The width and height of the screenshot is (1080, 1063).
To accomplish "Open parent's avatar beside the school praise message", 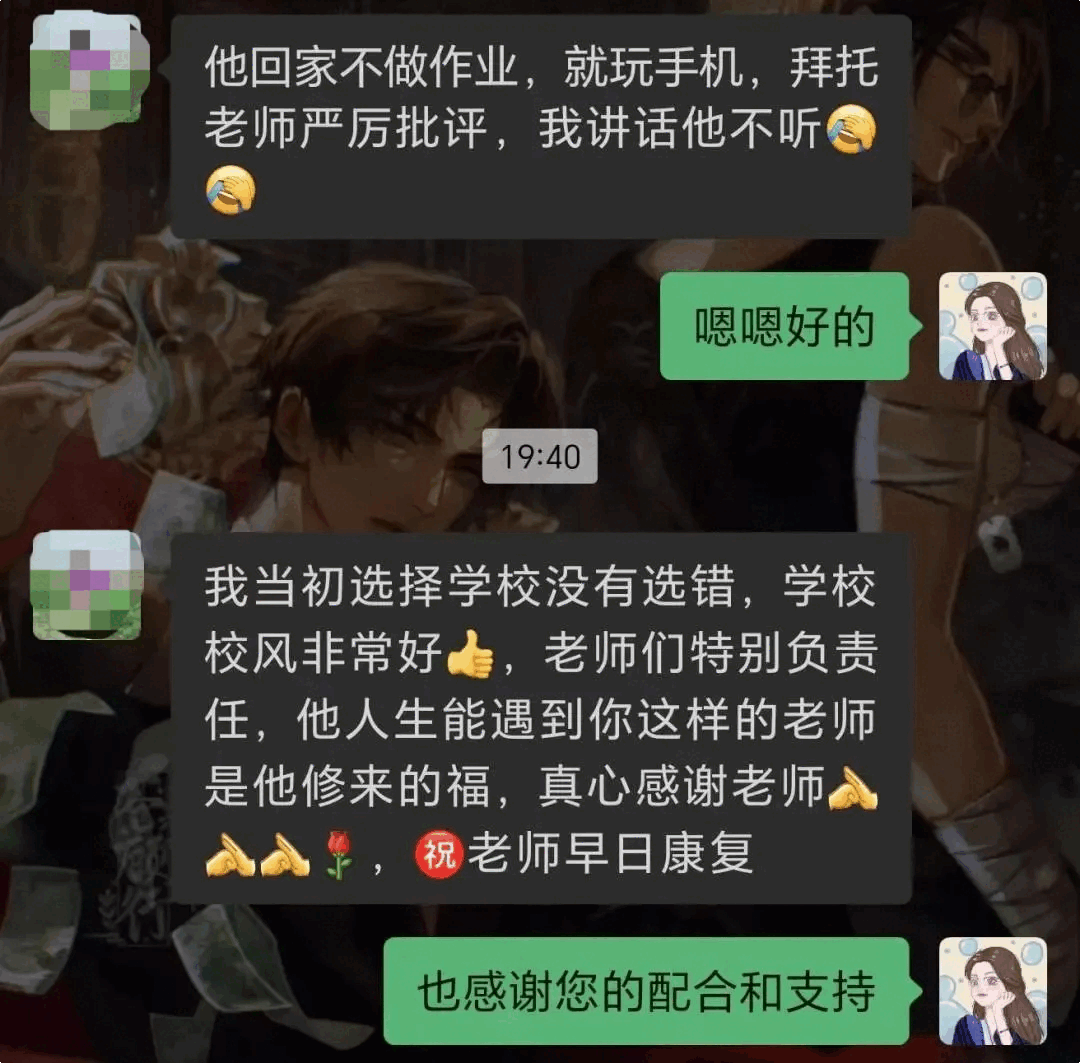I will (x=88, y=585).
